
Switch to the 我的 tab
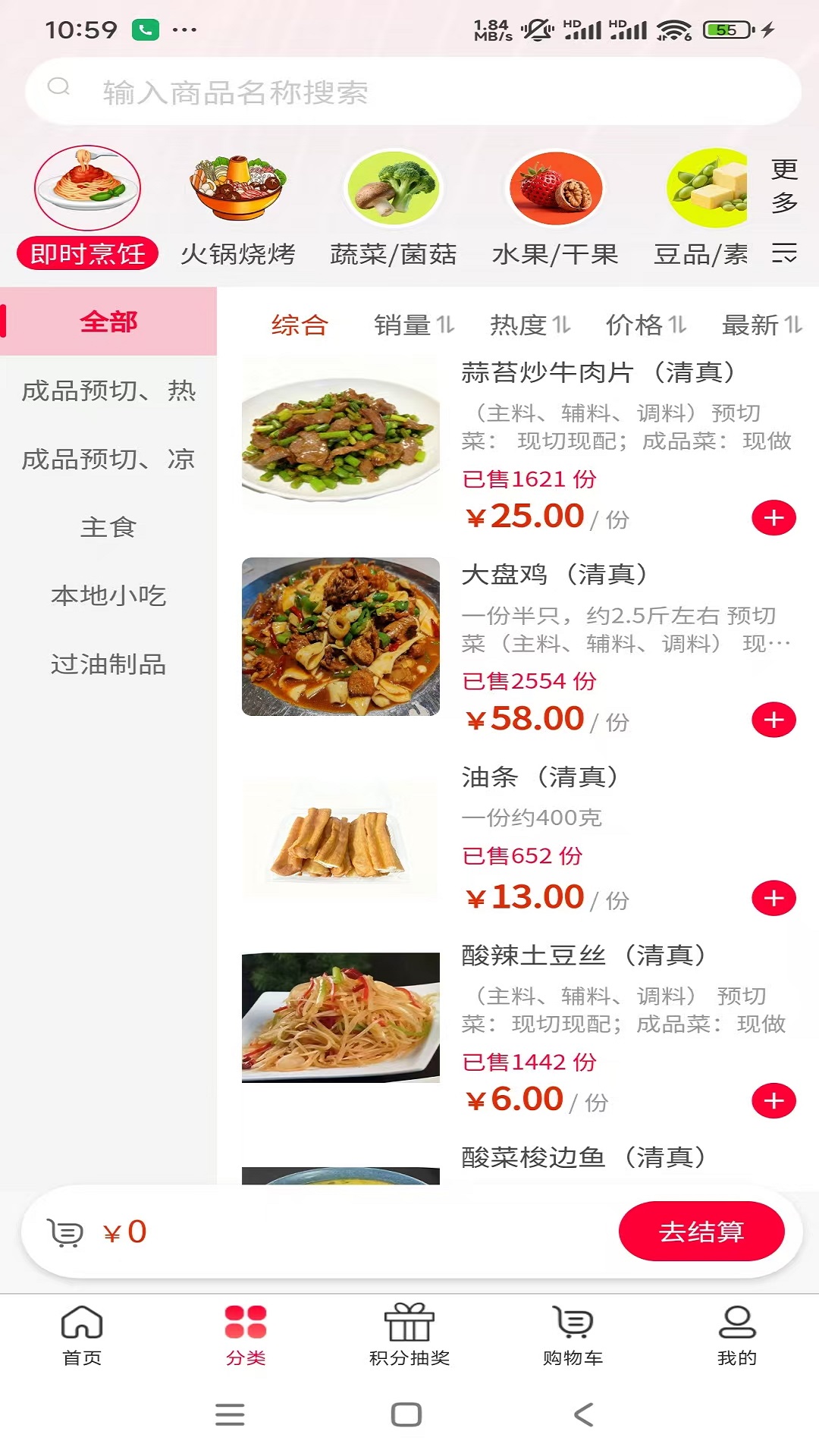737,1335
